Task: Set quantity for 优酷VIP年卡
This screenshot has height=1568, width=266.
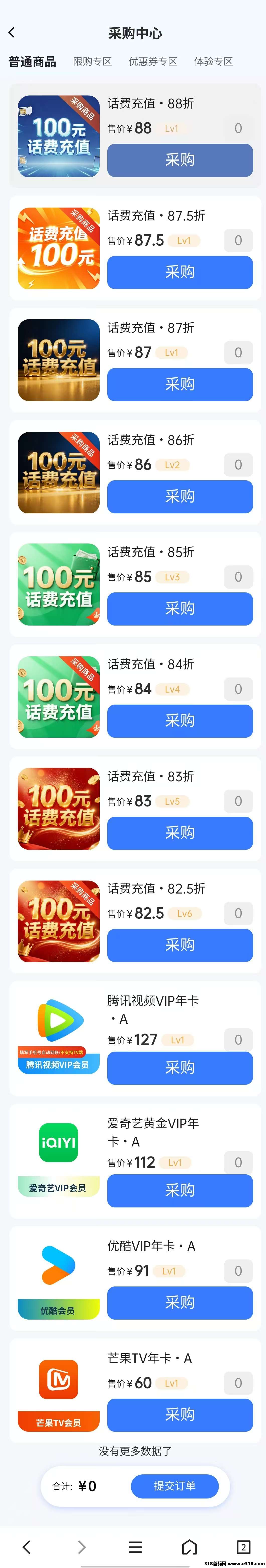Action: point(238,1271)
